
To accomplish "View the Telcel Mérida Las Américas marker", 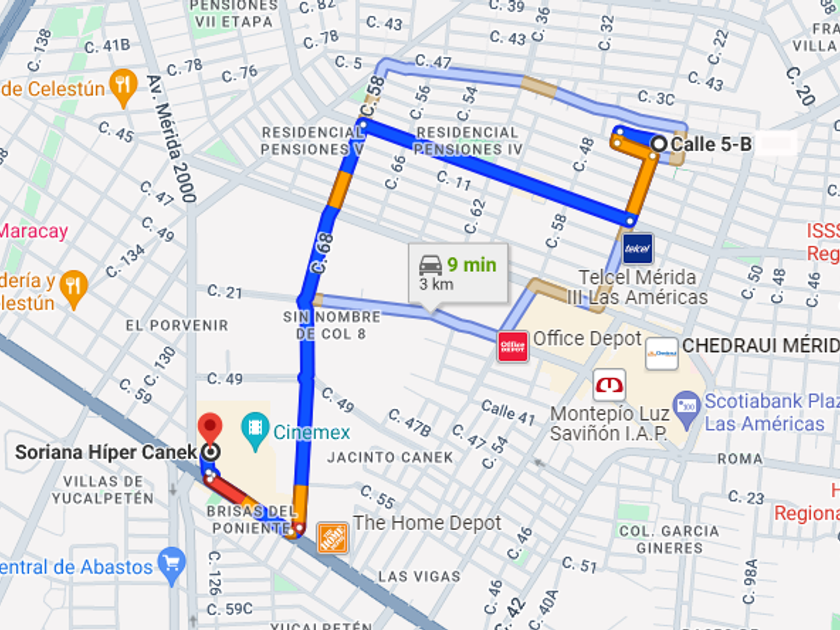I will pos(638,249).
